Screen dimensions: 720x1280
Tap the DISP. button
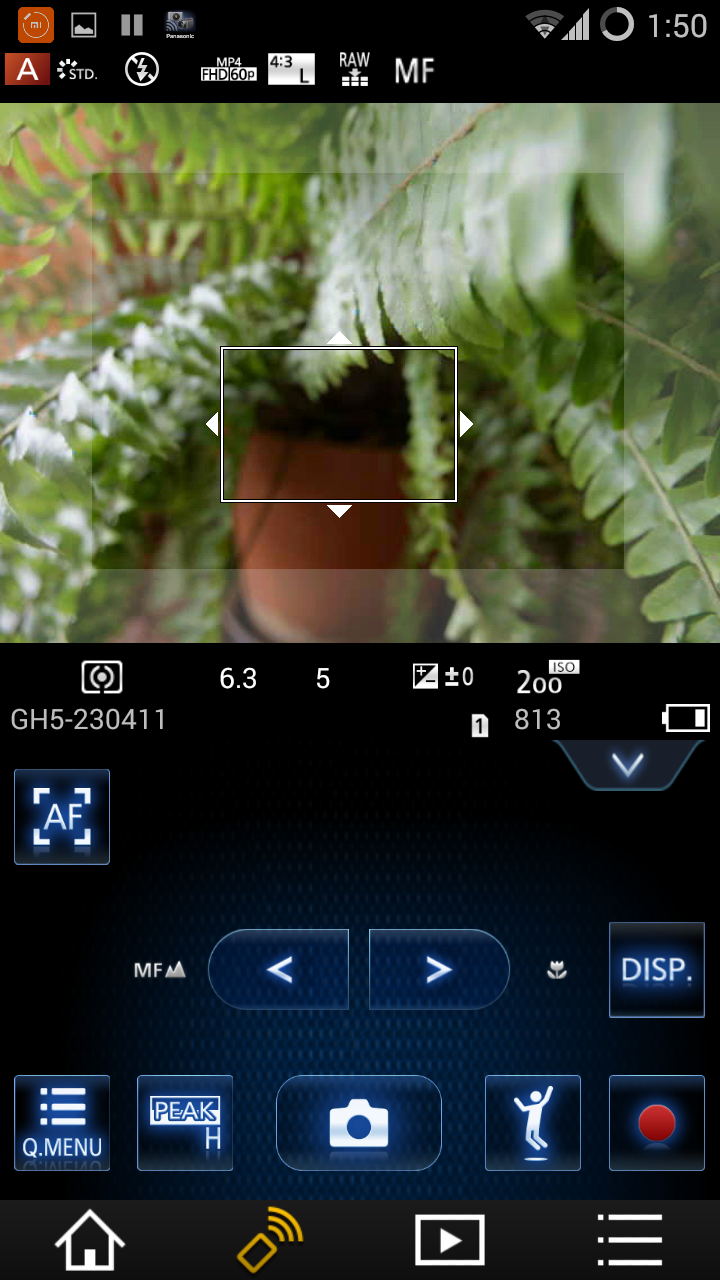657,969
